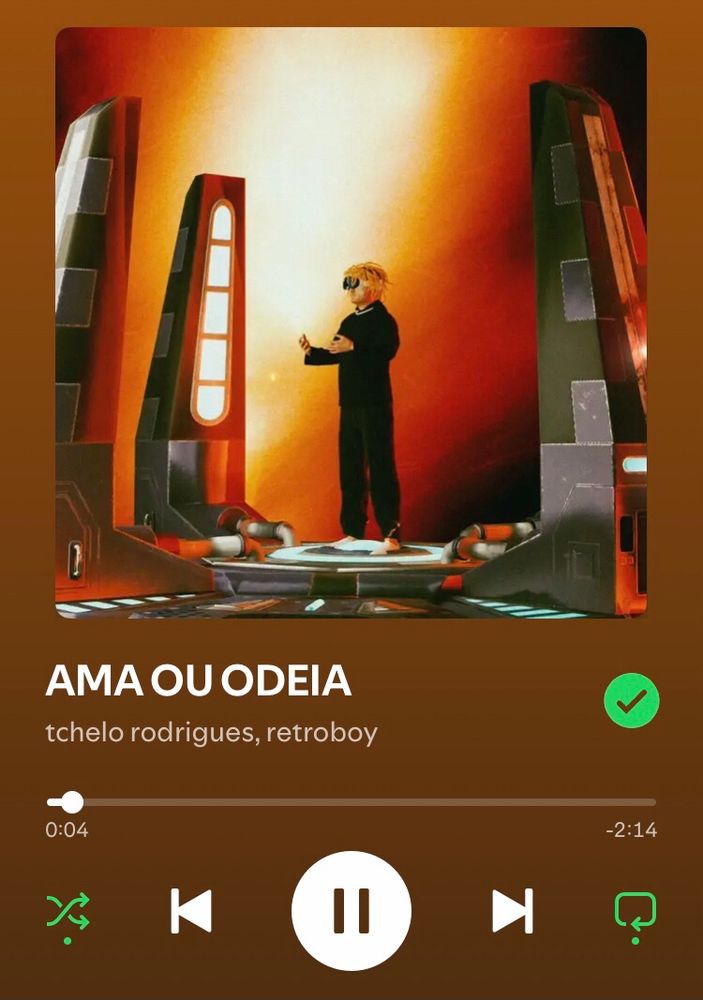Open artists tchelo rodrigues, retroboy
The height and width of the screenshot is (1000, 703).
pyautogui.click(x=211, y=733)
